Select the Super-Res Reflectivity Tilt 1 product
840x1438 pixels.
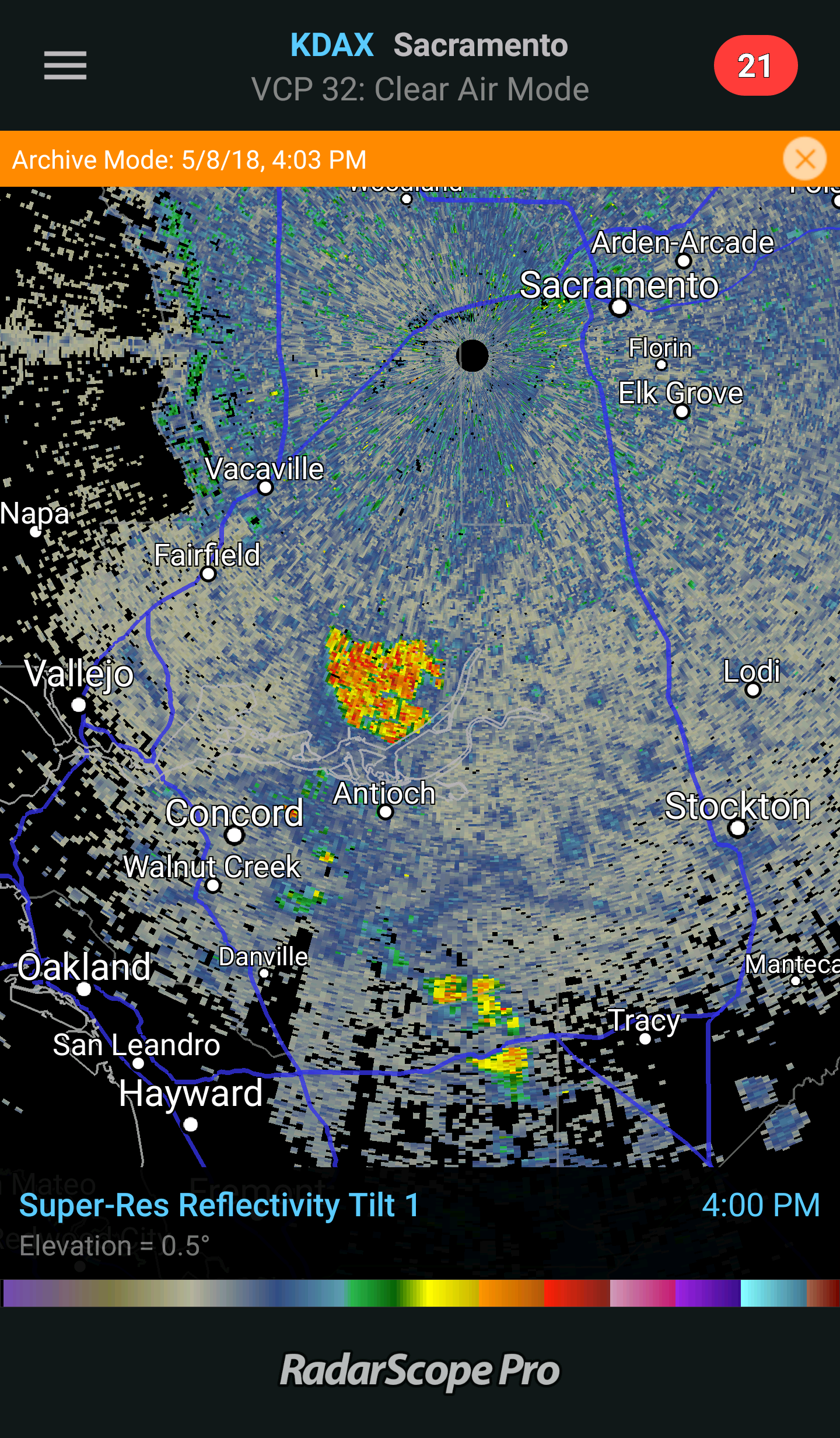click(219, 1205)
